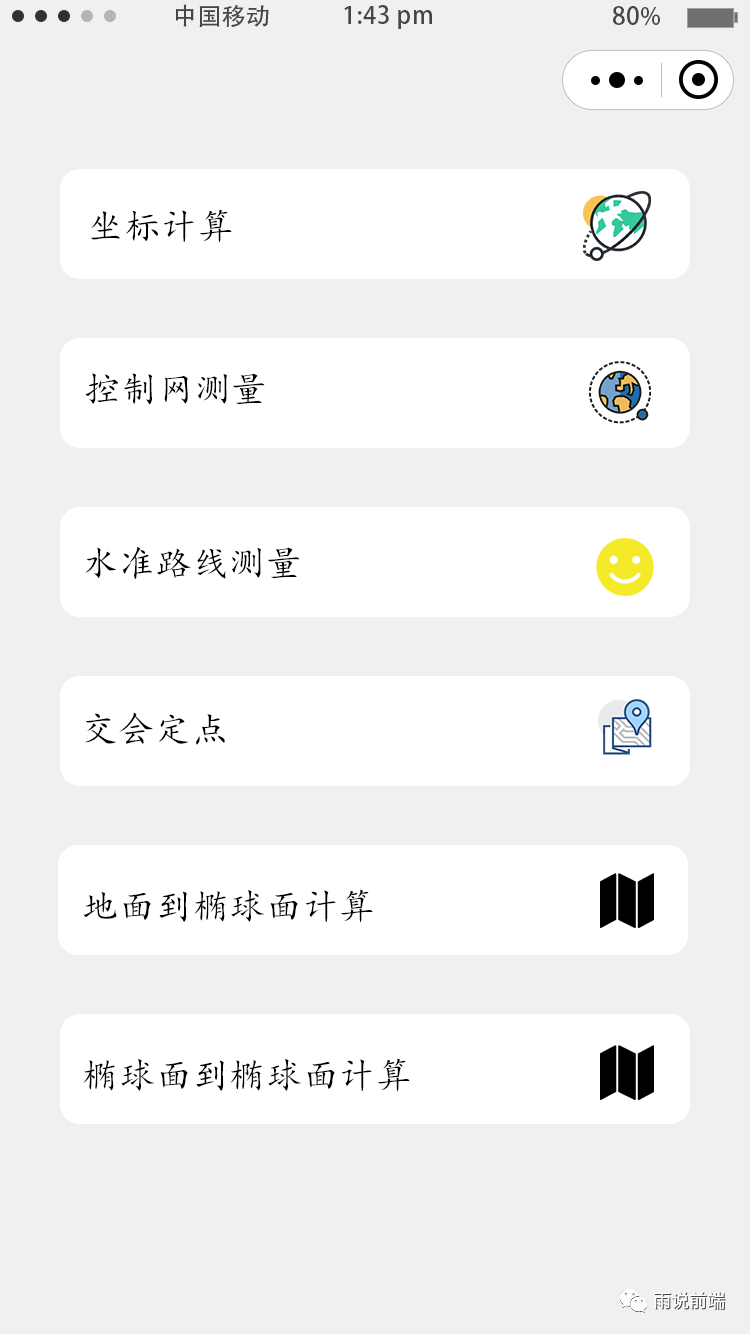Click the dotted earth icon beside 控制网测量

coord(619,392)
